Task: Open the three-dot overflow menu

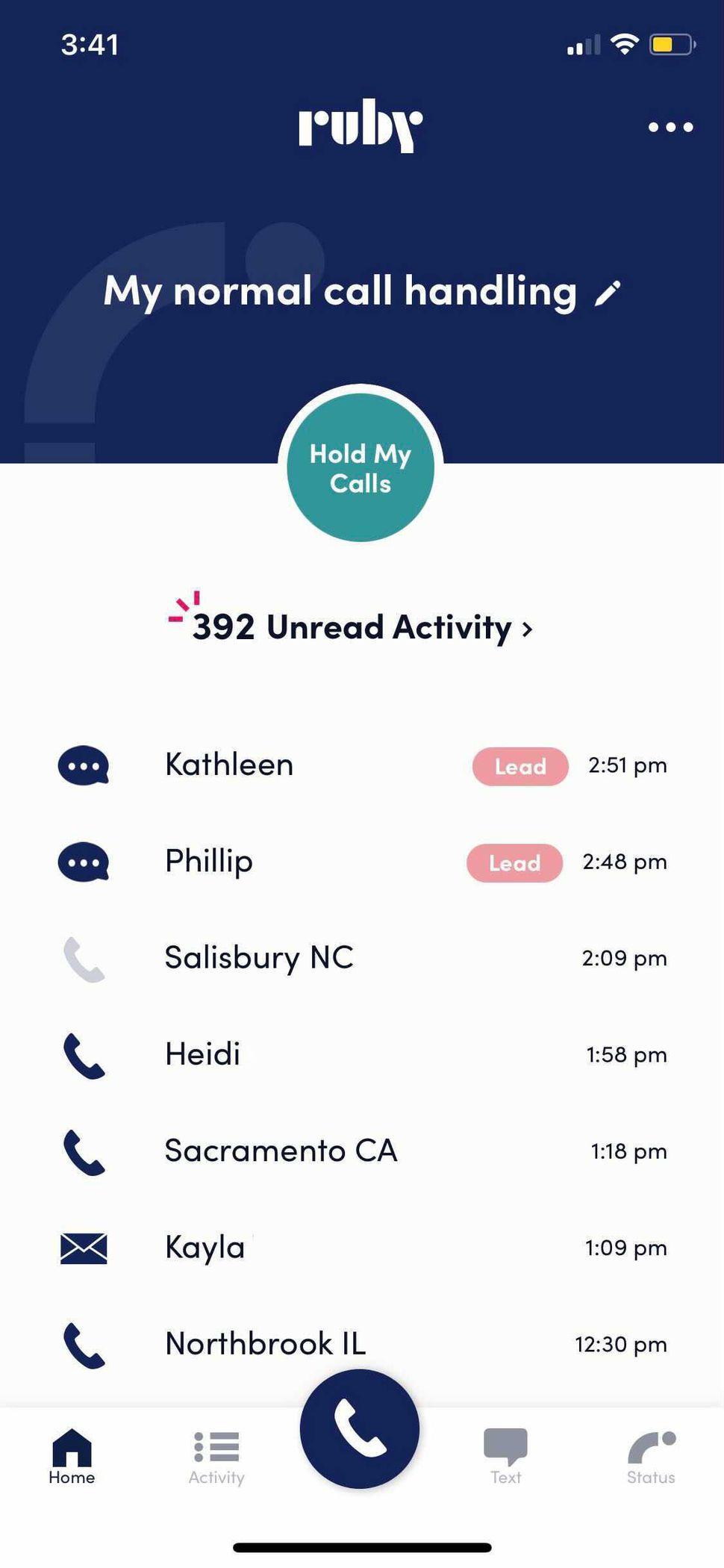Action: tap(670, 127)
